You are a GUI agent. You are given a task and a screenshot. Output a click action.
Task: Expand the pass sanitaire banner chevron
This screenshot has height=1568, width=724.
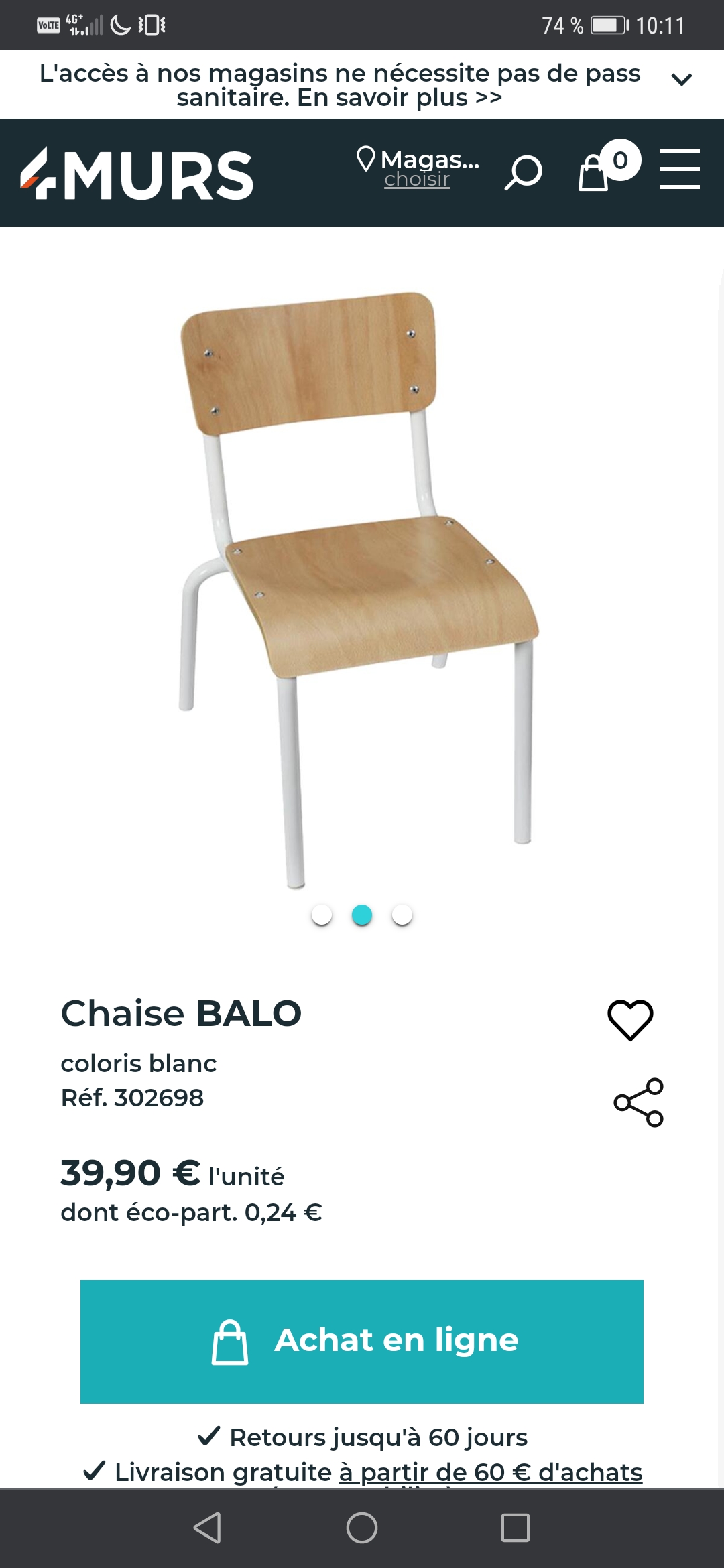[681, 80]
